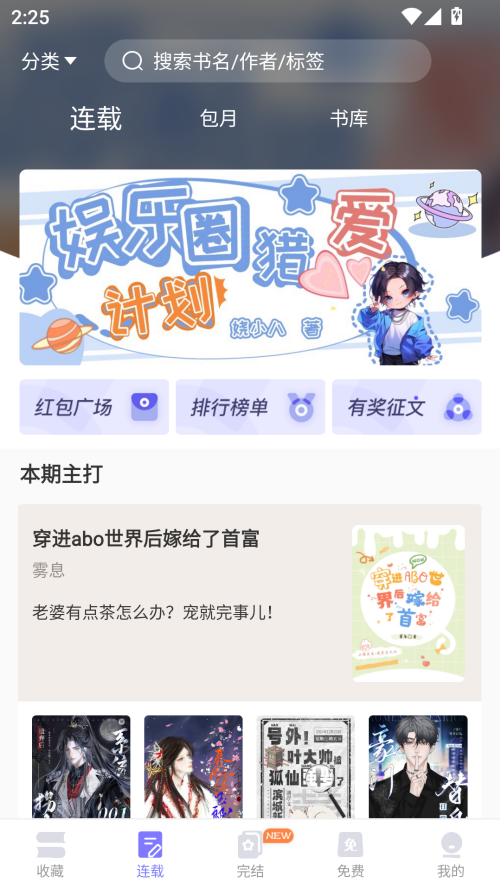The height and width of the screenshot is (889, 500).
Task: Go to the 免费 bottom tab
Action: [x=350, y=854]
